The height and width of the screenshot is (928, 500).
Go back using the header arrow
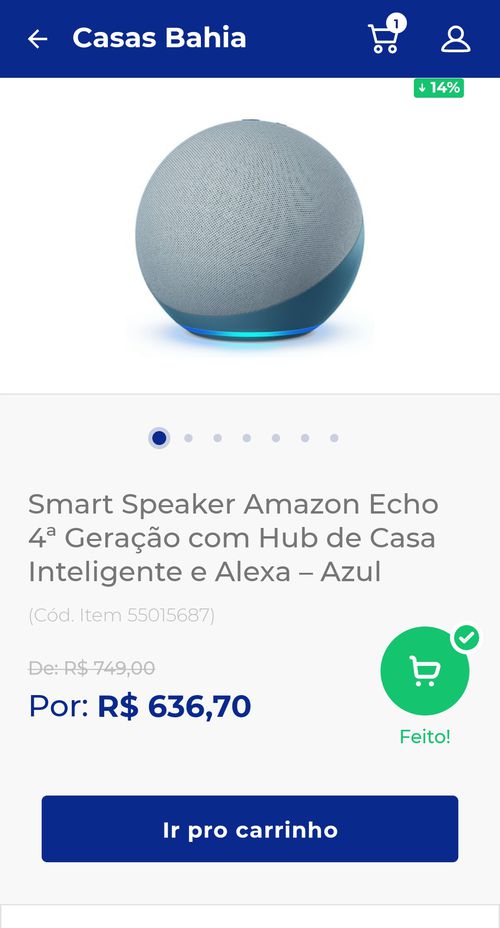[x=37, y=39]
